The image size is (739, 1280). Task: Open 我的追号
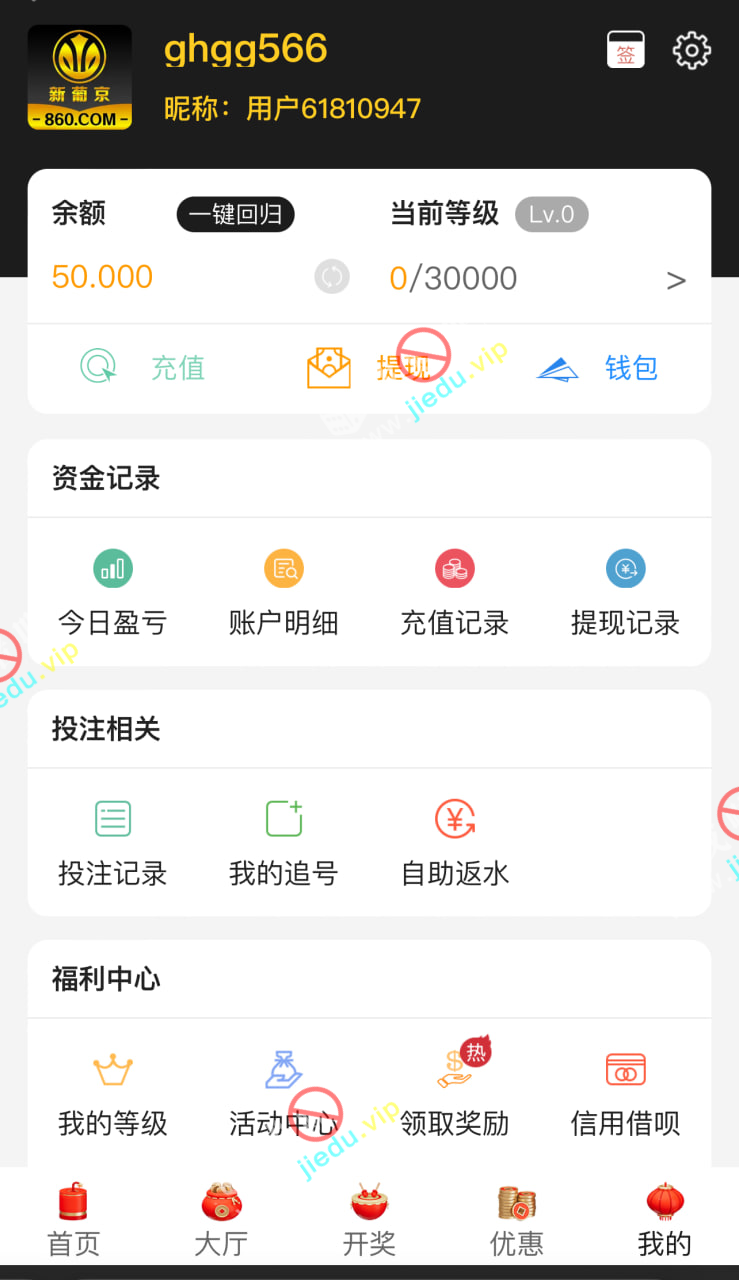click(x=284, y=843)
